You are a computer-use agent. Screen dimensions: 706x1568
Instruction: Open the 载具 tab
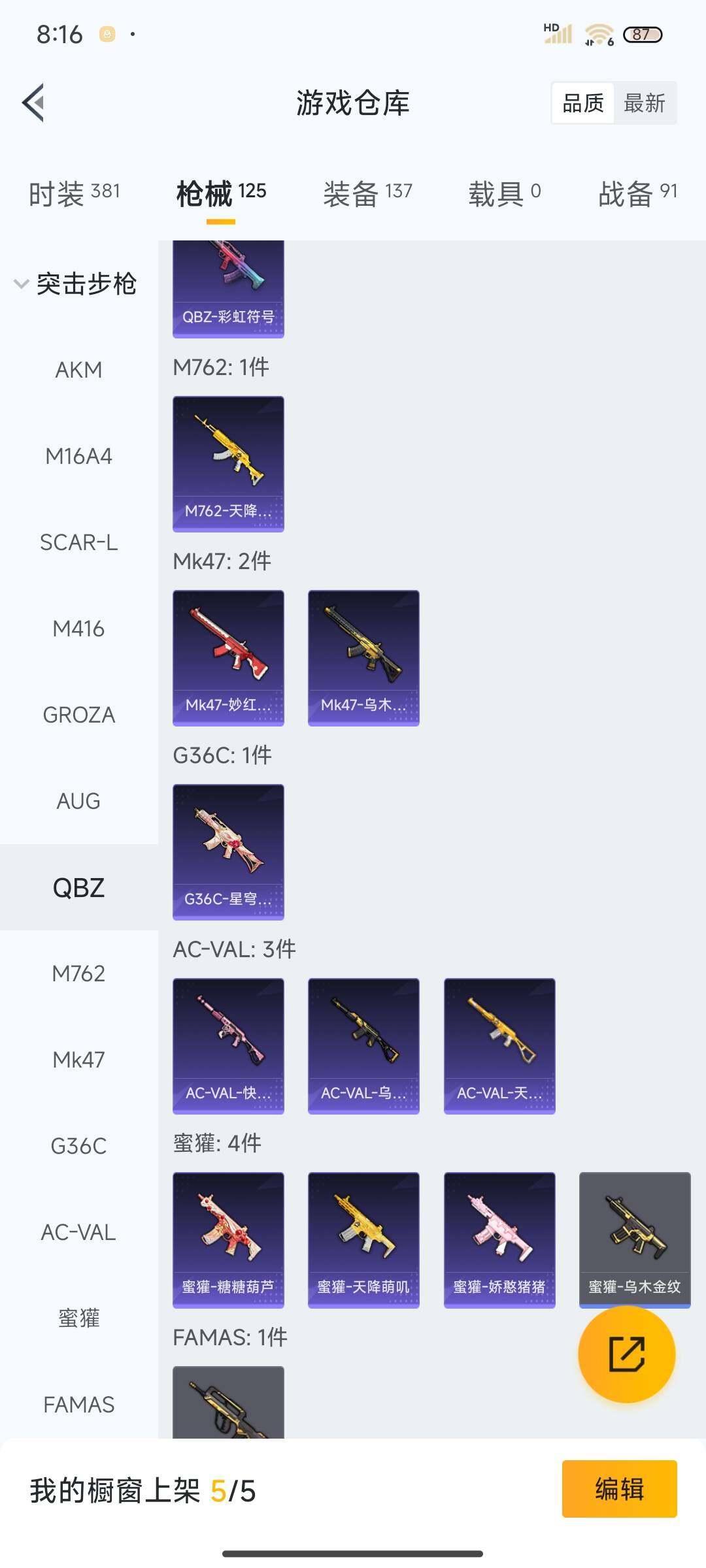(x=504, y=193)
